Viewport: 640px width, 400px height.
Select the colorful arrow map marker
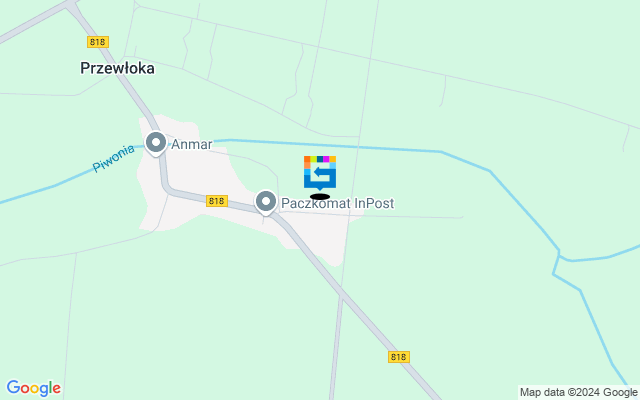point(319,172)
